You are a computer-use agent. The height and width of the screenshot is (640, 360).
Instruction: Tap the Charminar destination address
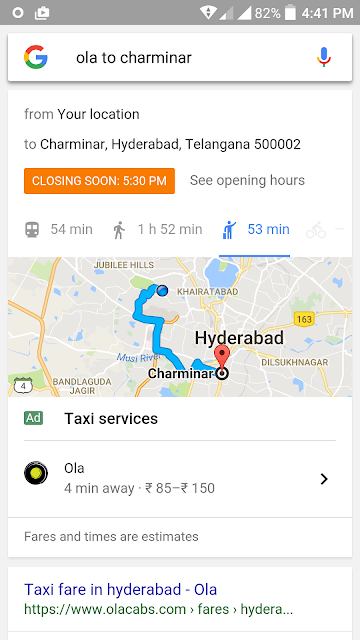pos(170,144)
